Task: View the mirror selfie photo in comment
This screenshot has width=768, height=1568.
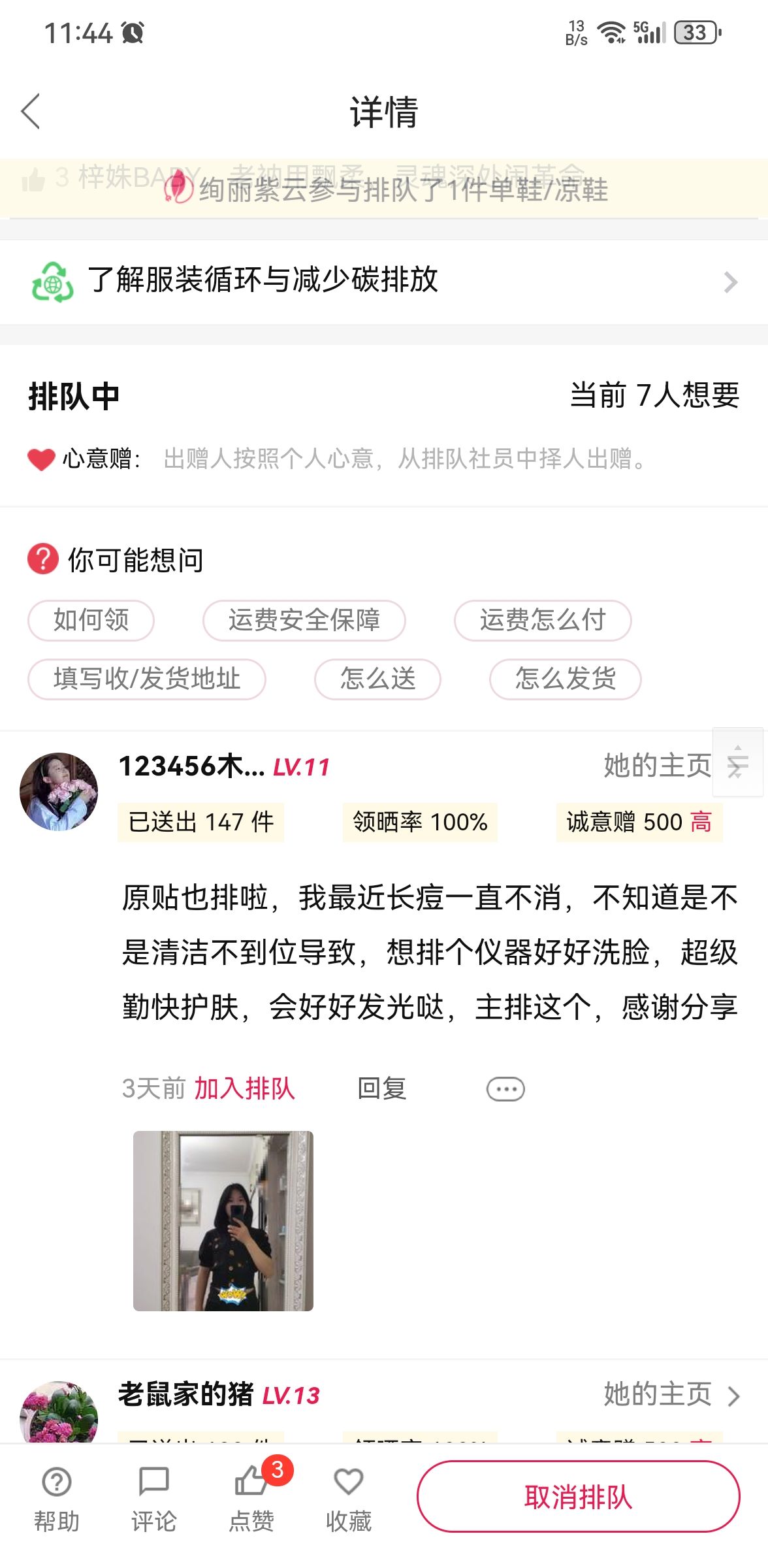Action: (x=223, y=1220)
